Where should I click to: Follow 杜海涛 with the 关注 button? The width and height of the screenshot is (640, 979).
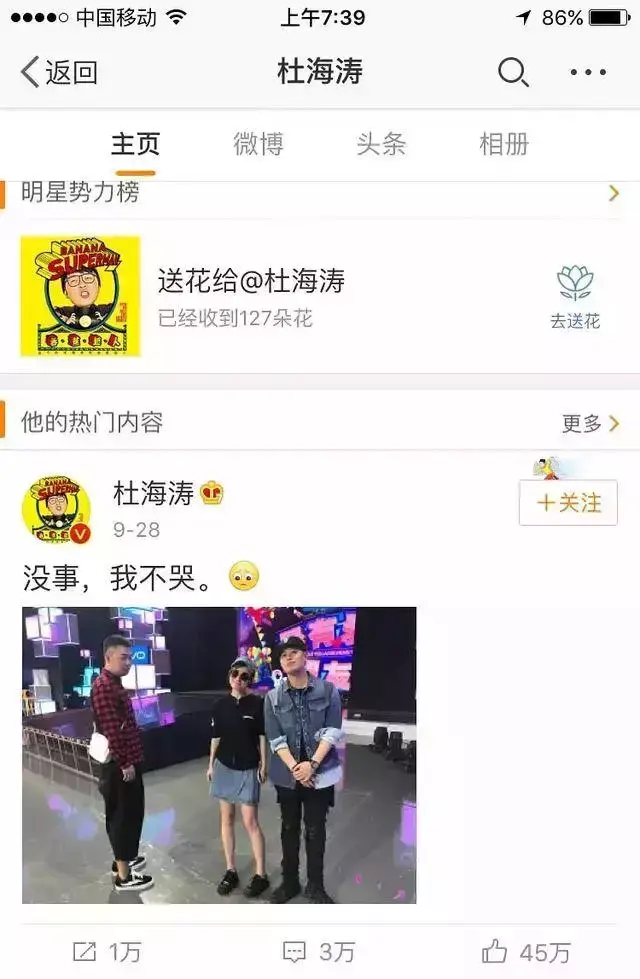(568, 502)
